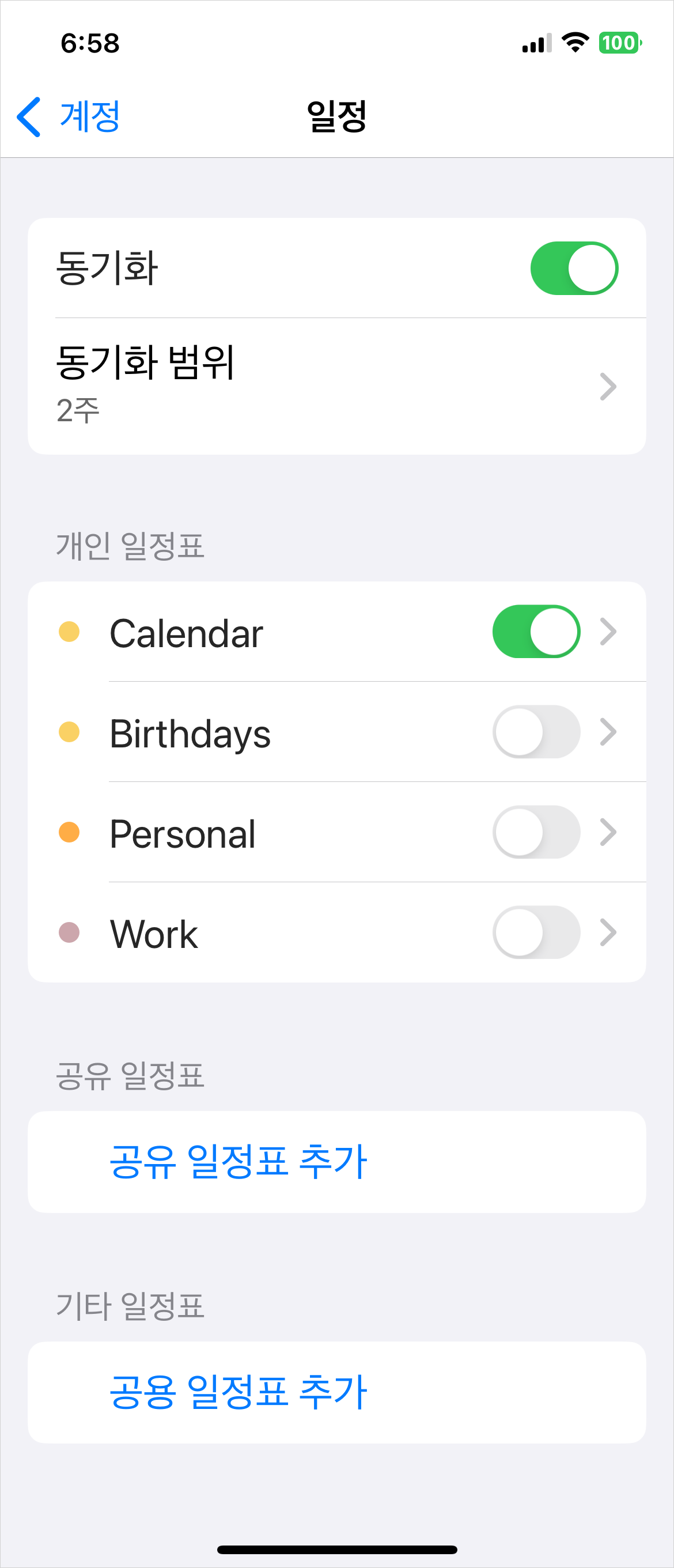Turn on the Work calendar toggle
This screenshot has width=674, height=1568.
[535, 932]
